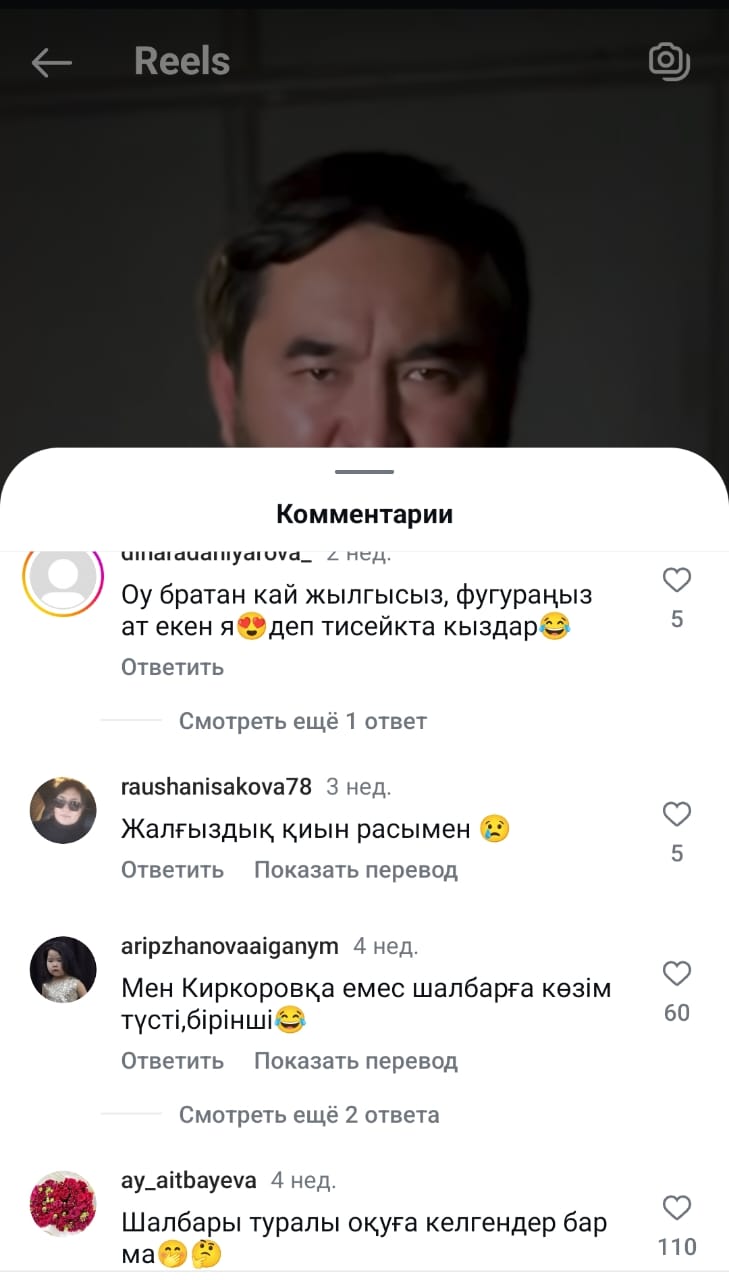Show translation of raushanisakova78's comment
Viewport: 729px width, 1280px height.
coord(355,870)
